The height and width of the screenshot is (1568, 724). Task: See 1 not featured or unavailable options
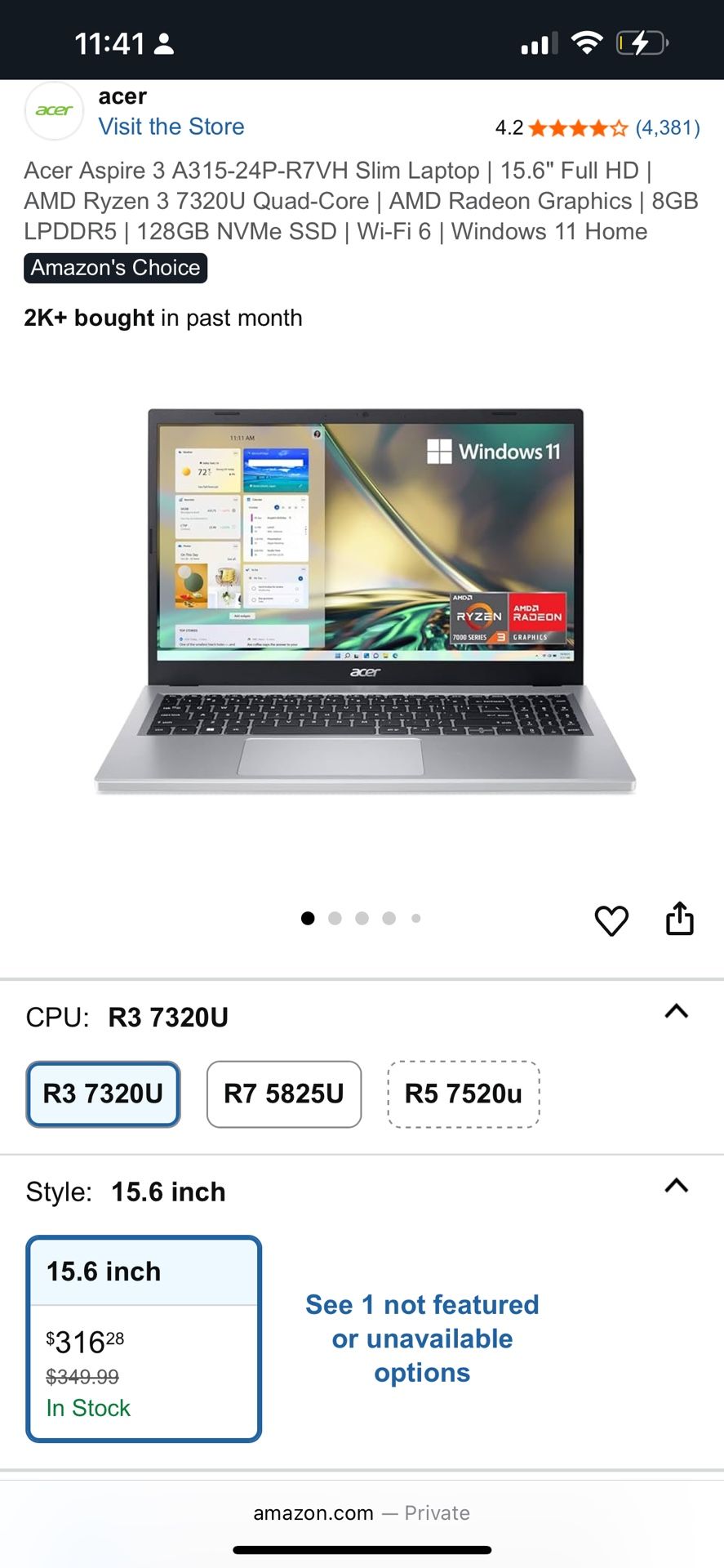[422, 1338]
